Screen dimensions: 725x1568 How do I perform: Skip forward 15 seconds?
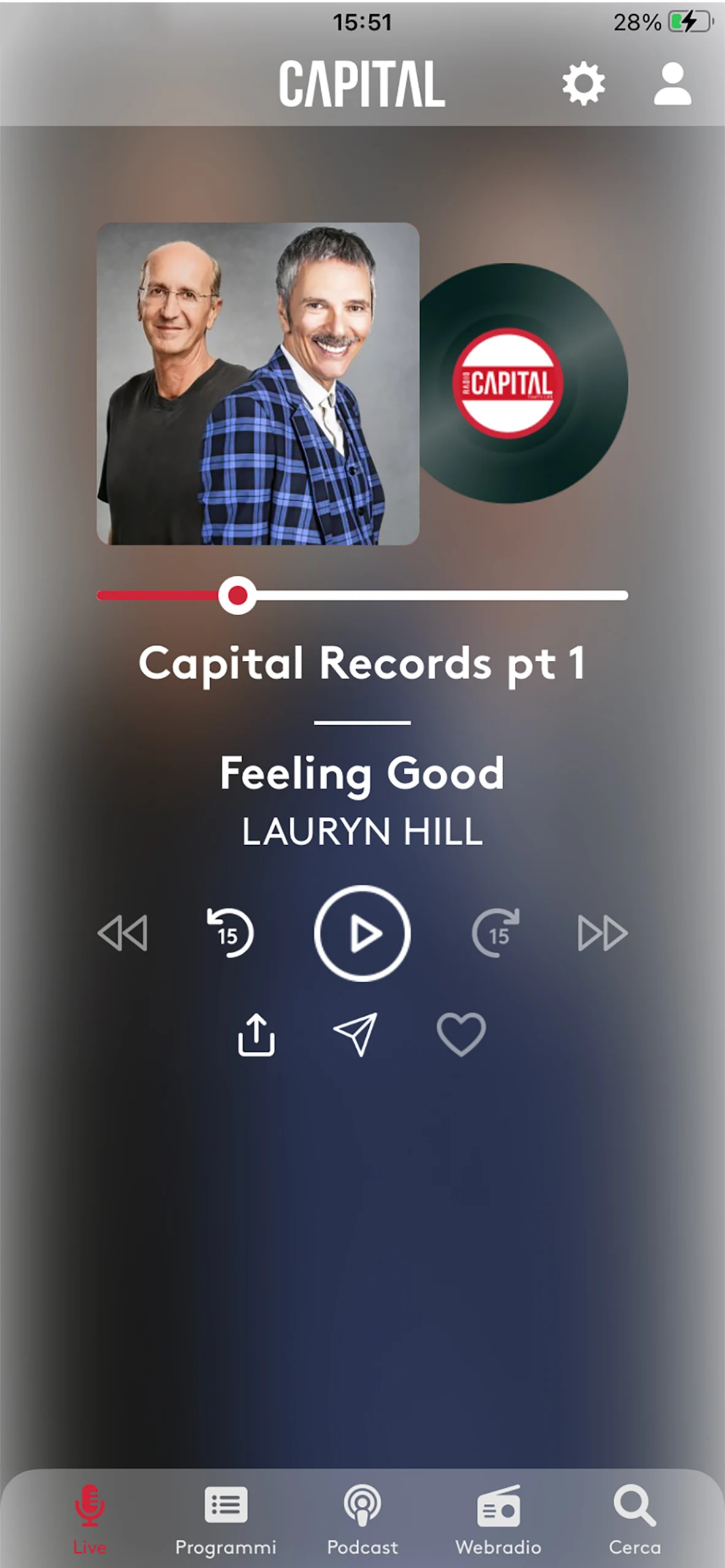[496, 933]
